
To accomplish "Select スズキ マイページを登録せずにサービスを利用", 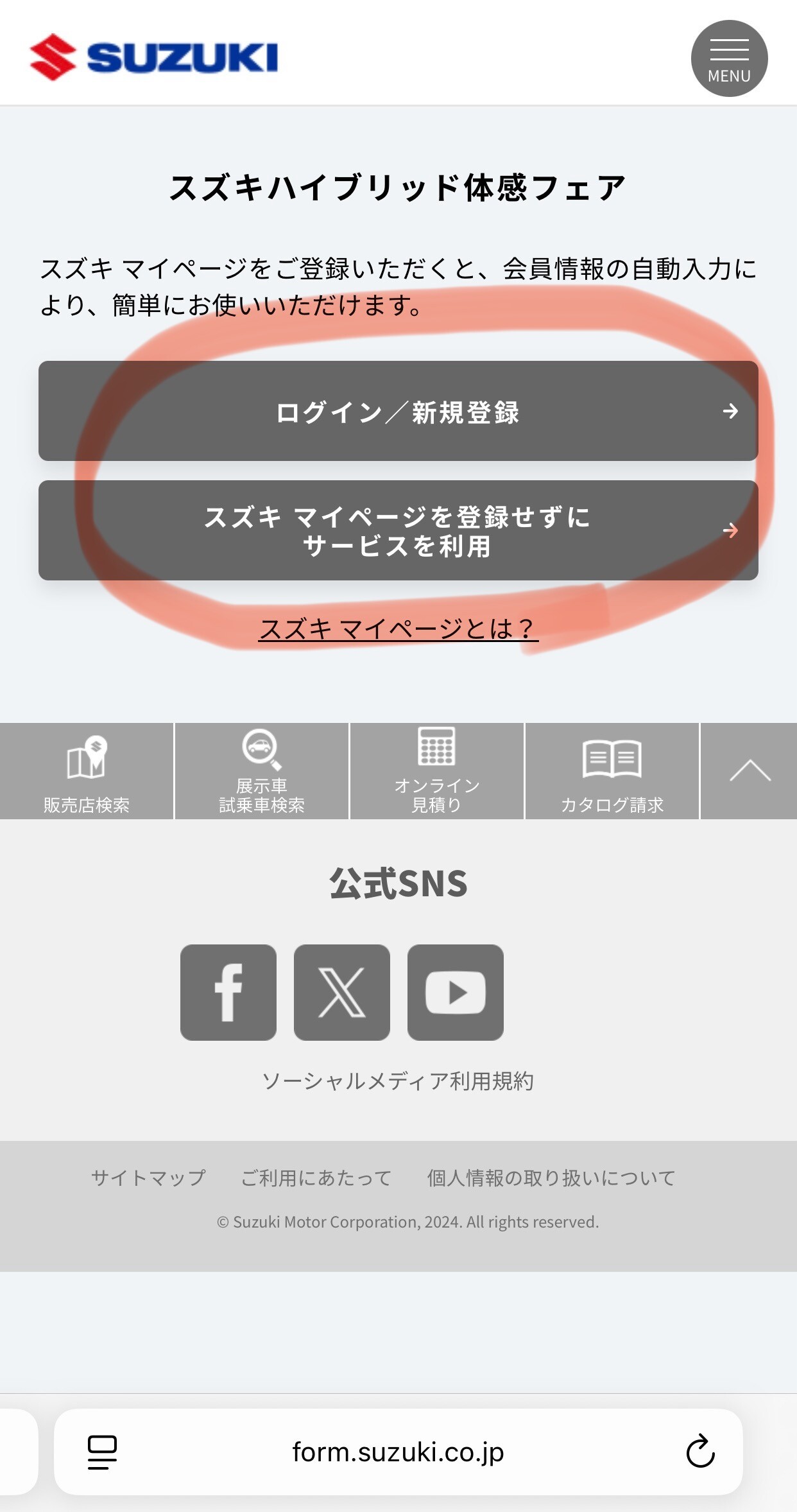I will (398, 530).
